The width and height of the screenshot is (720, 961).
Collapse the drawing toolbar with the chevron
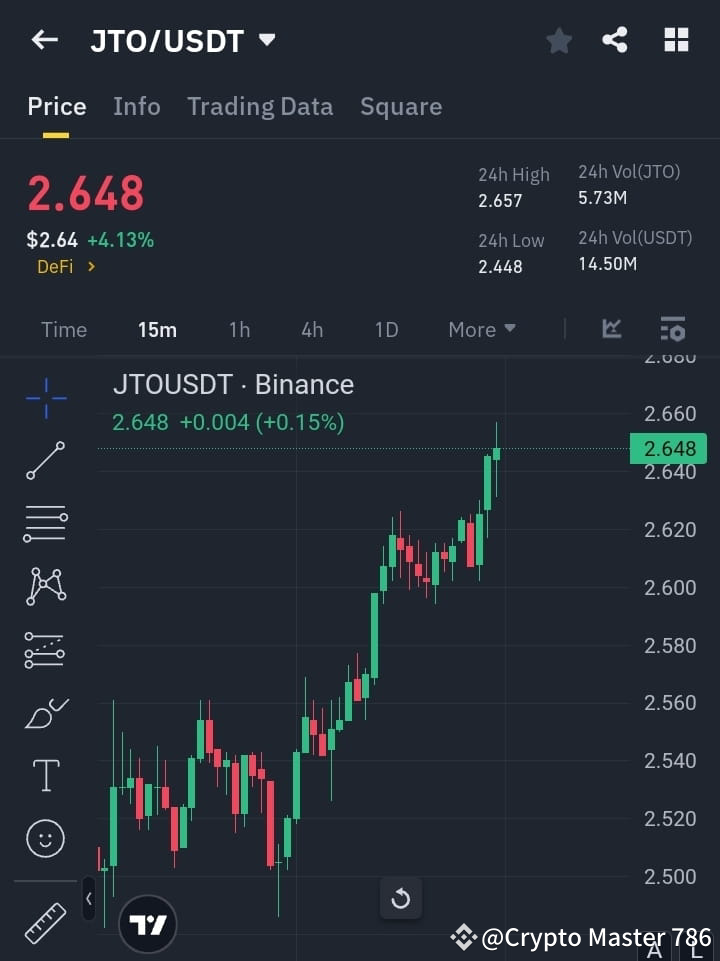[88, 899]
